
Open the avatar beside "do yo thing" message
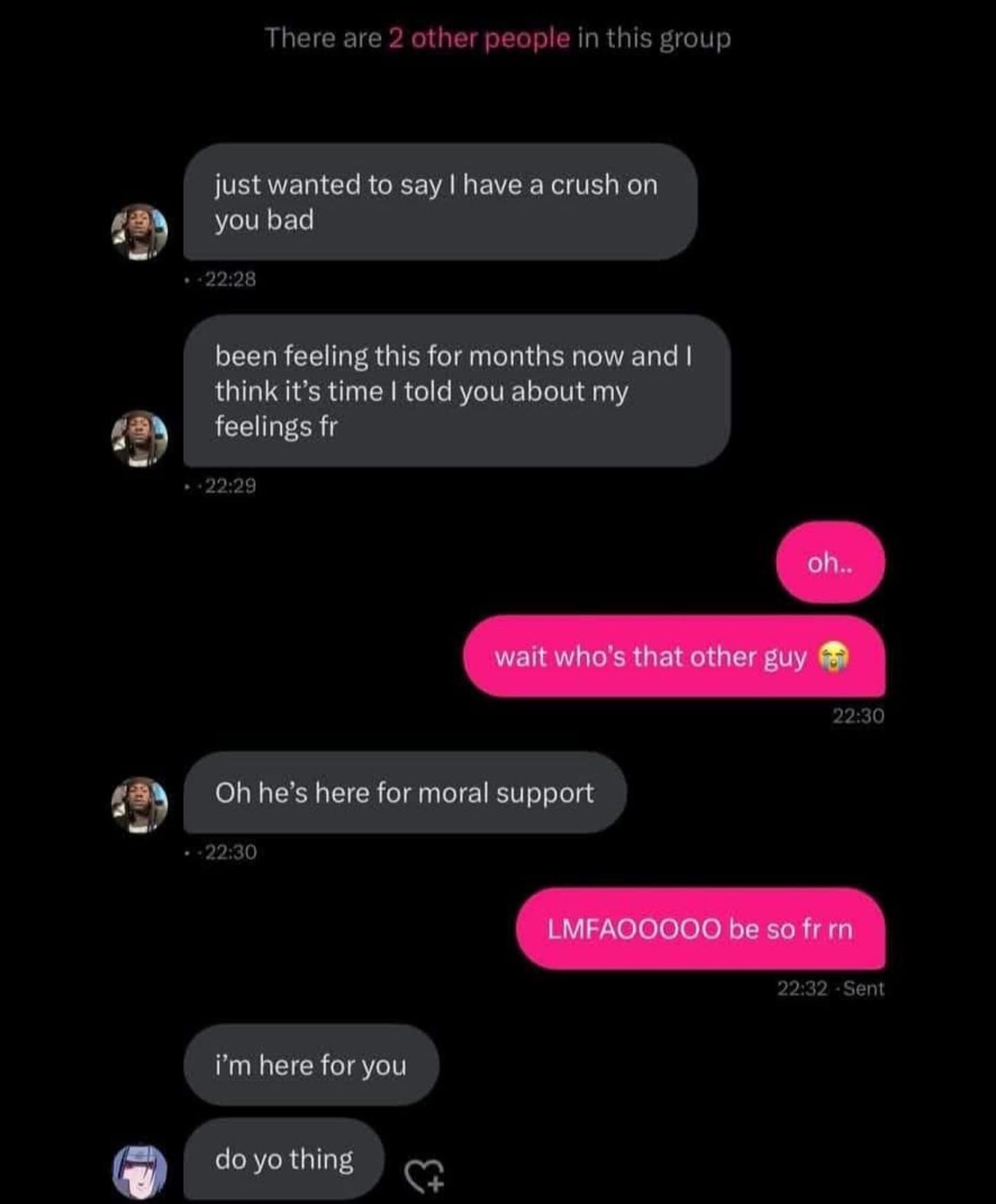[140, 1171]
